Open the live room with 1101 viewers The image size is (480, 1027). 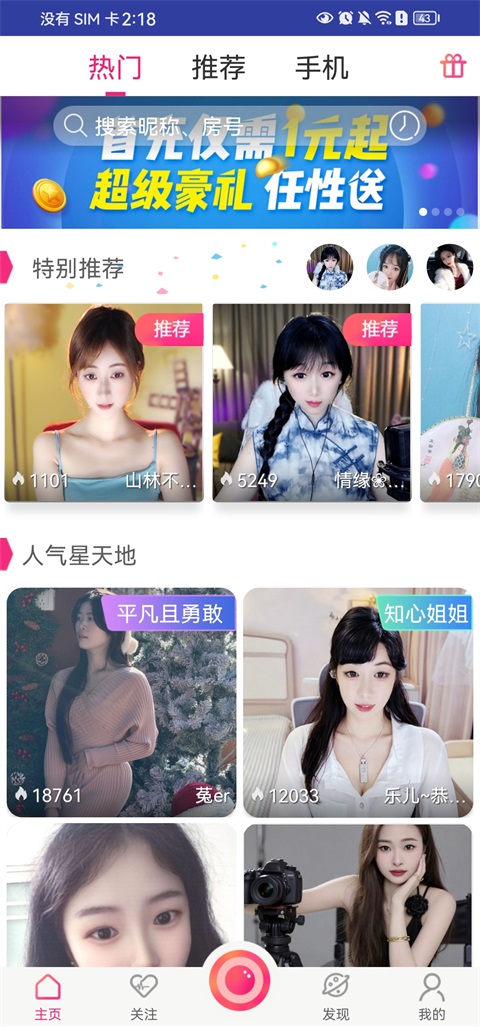coord(104,403)
